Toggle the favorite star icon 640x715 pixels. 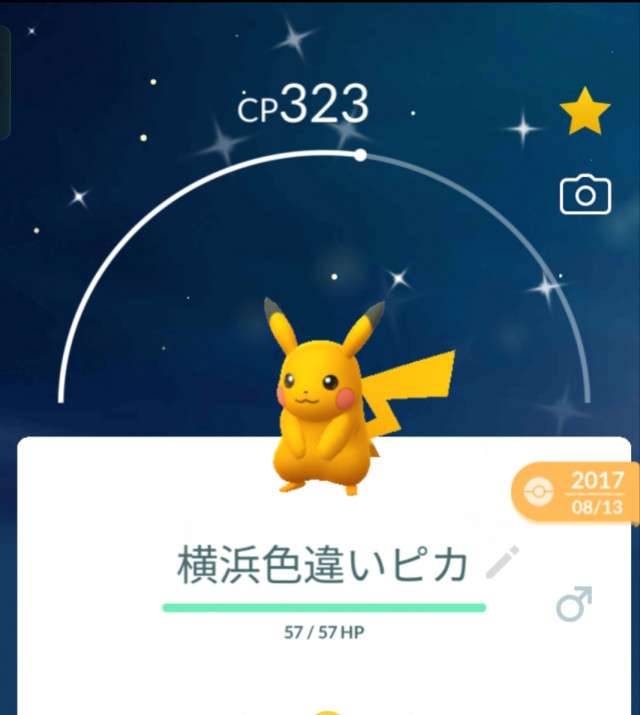(585, 113)
